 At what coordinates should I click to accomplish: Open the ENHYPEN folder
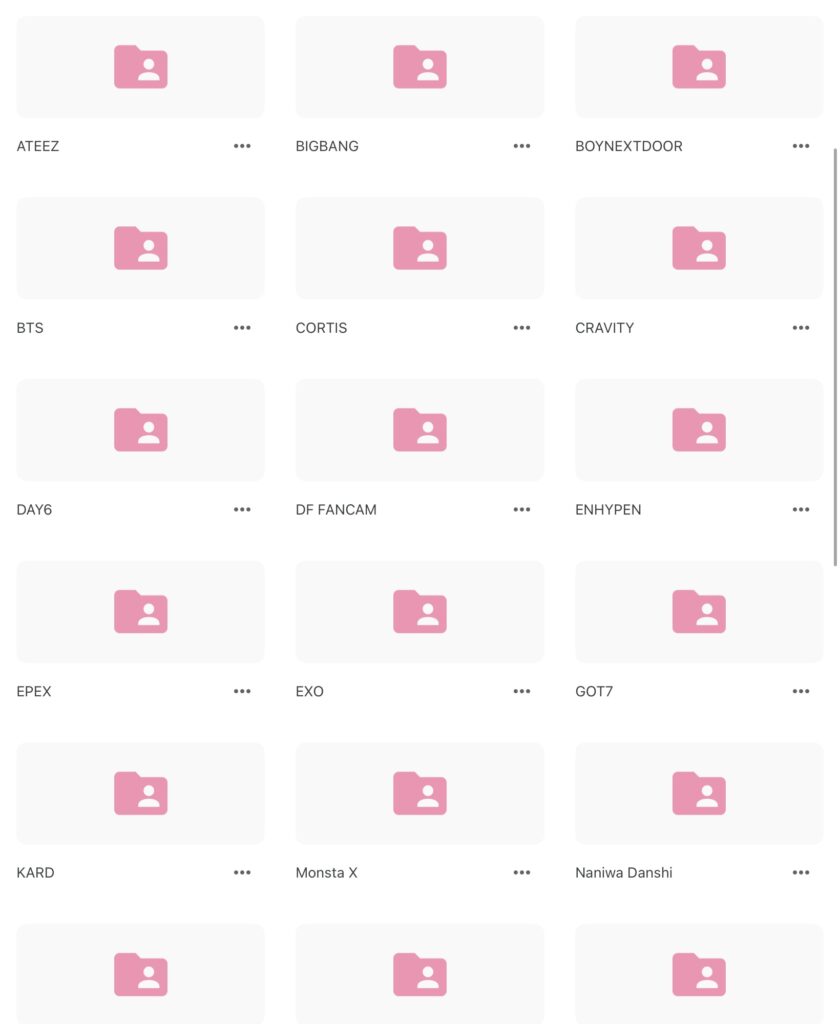coord(698,430)
